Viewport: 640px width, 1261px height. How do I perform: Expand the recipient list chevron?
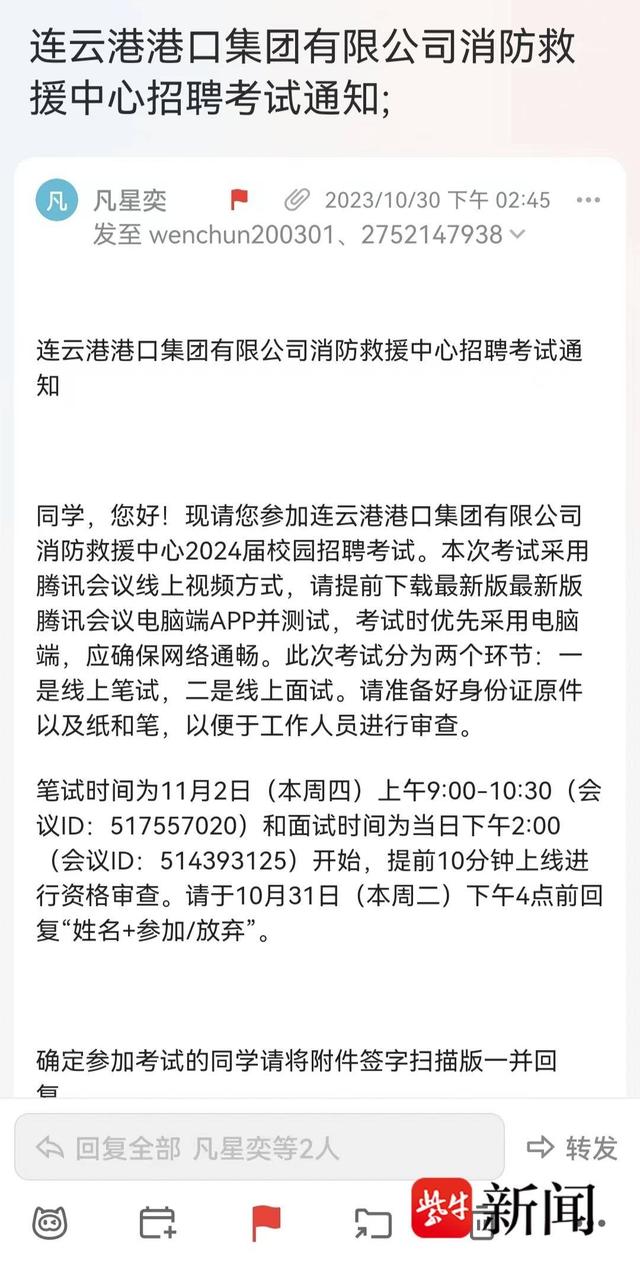(x=517, y=235)
